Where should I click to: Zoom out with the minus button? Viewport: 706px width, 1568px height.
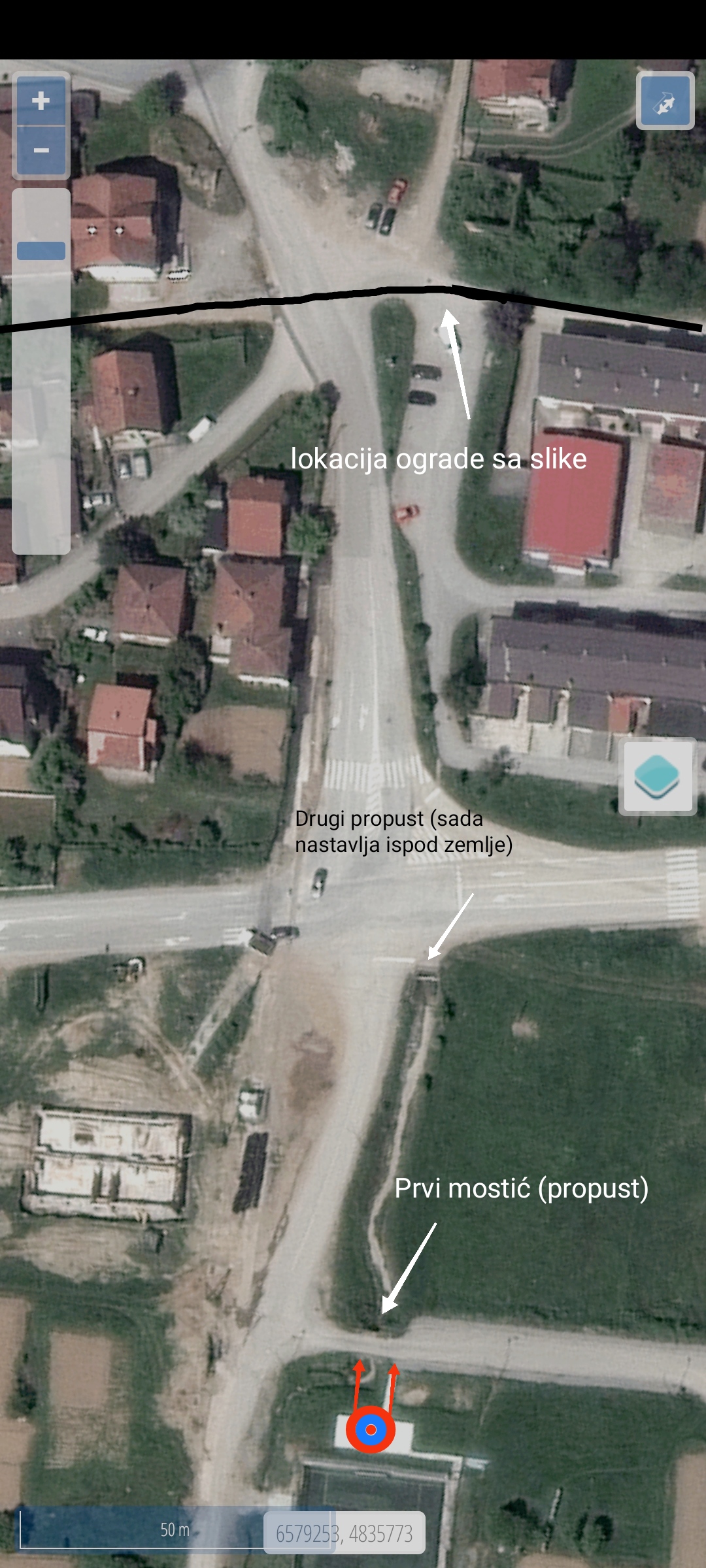tap(41, 151)
